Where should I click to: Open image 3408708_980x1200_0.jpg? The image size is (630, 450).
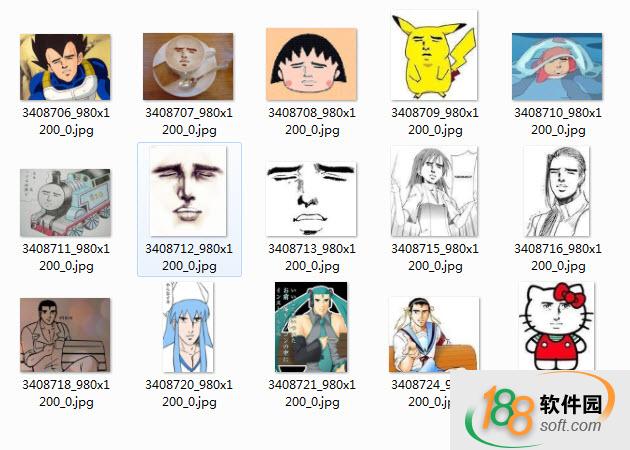(x=311, y=66)
